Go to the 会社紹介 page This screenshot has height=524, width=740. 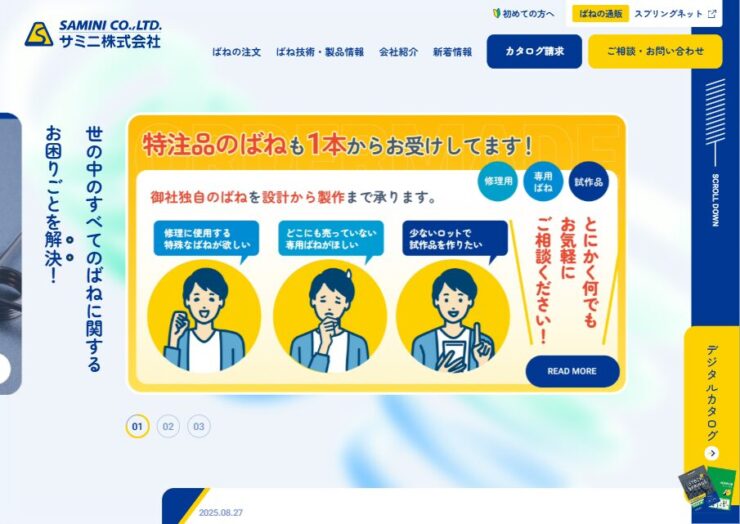[398, 52]
